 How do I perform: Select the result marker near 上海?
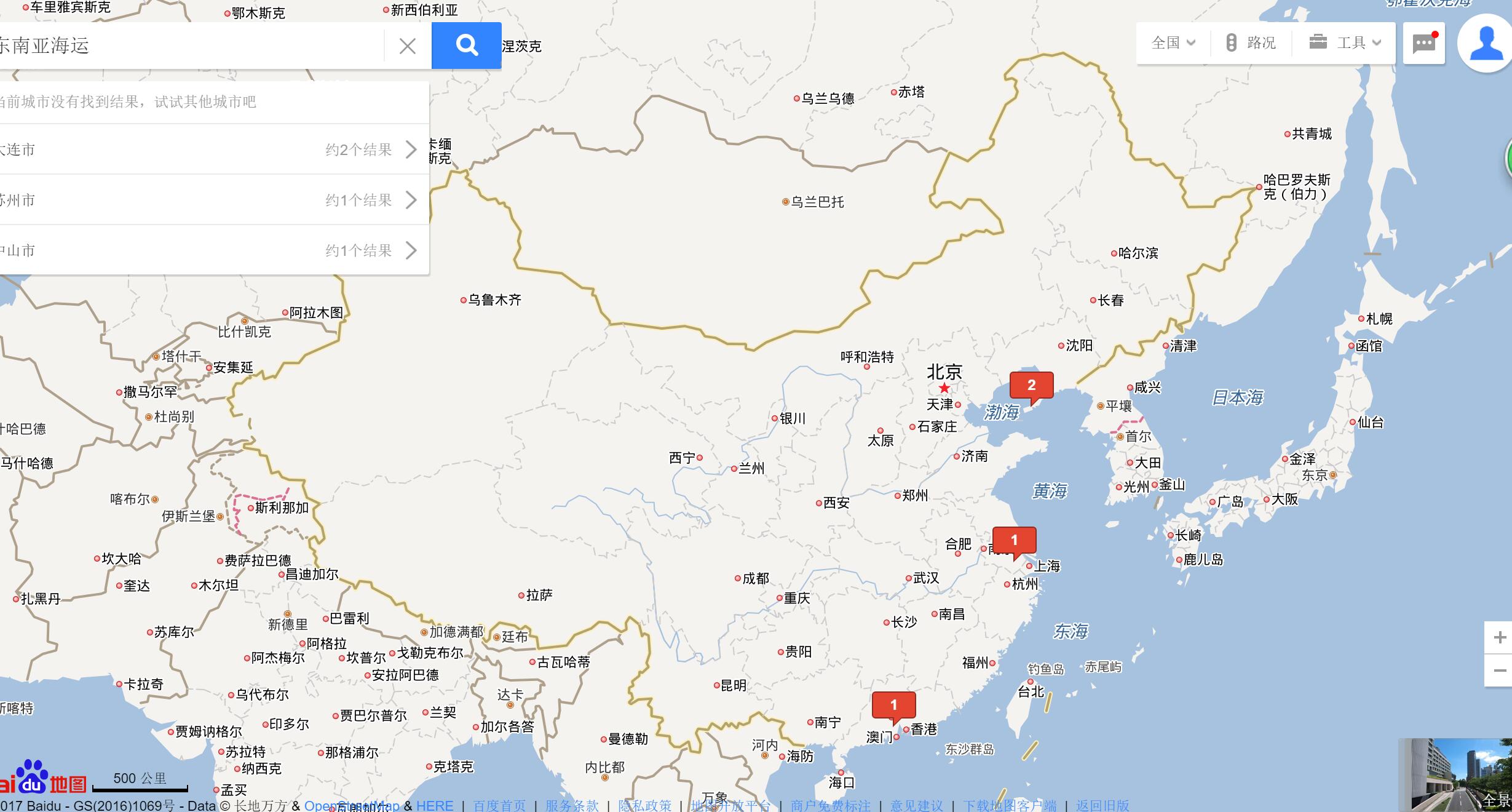click(x=1014, y=541)
